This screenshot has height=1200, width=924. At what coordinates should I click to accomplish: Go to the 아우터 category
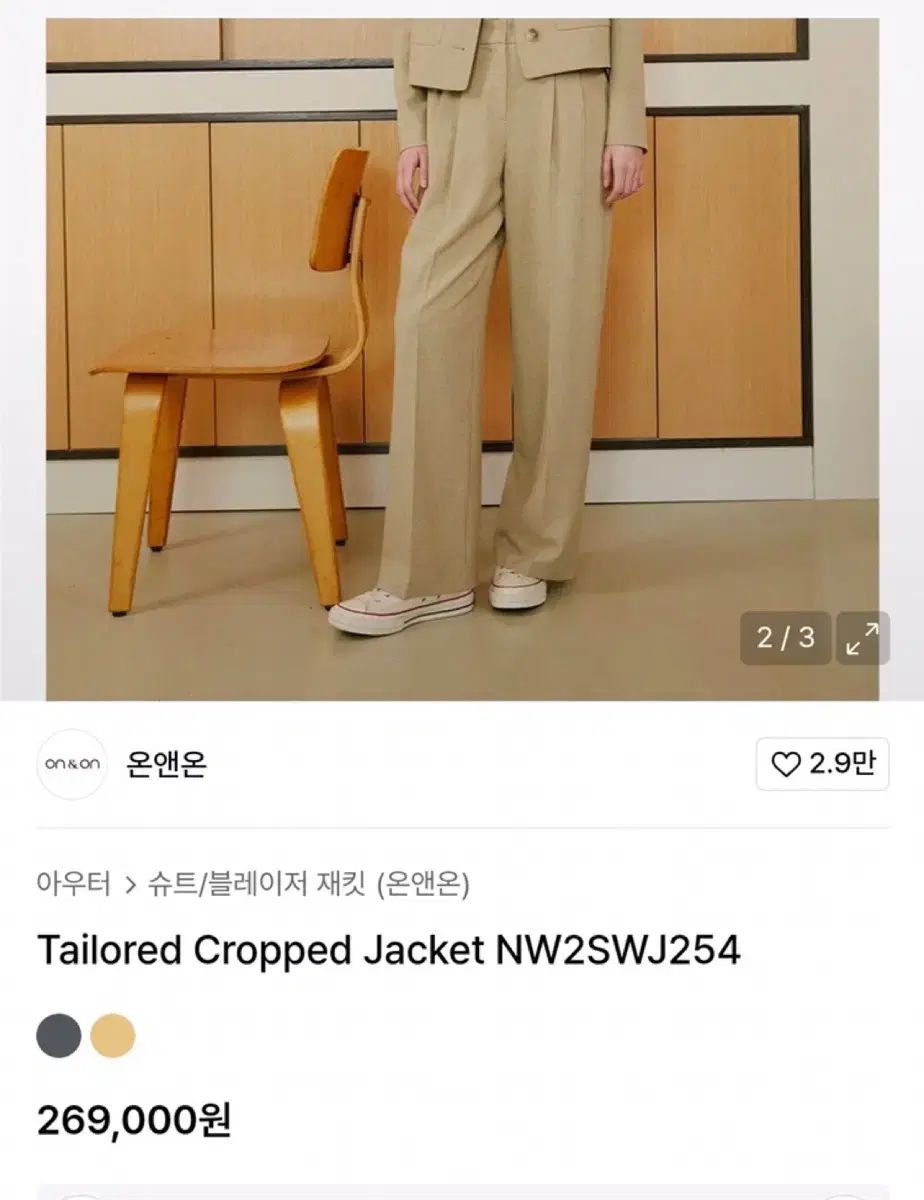point(74,884)
